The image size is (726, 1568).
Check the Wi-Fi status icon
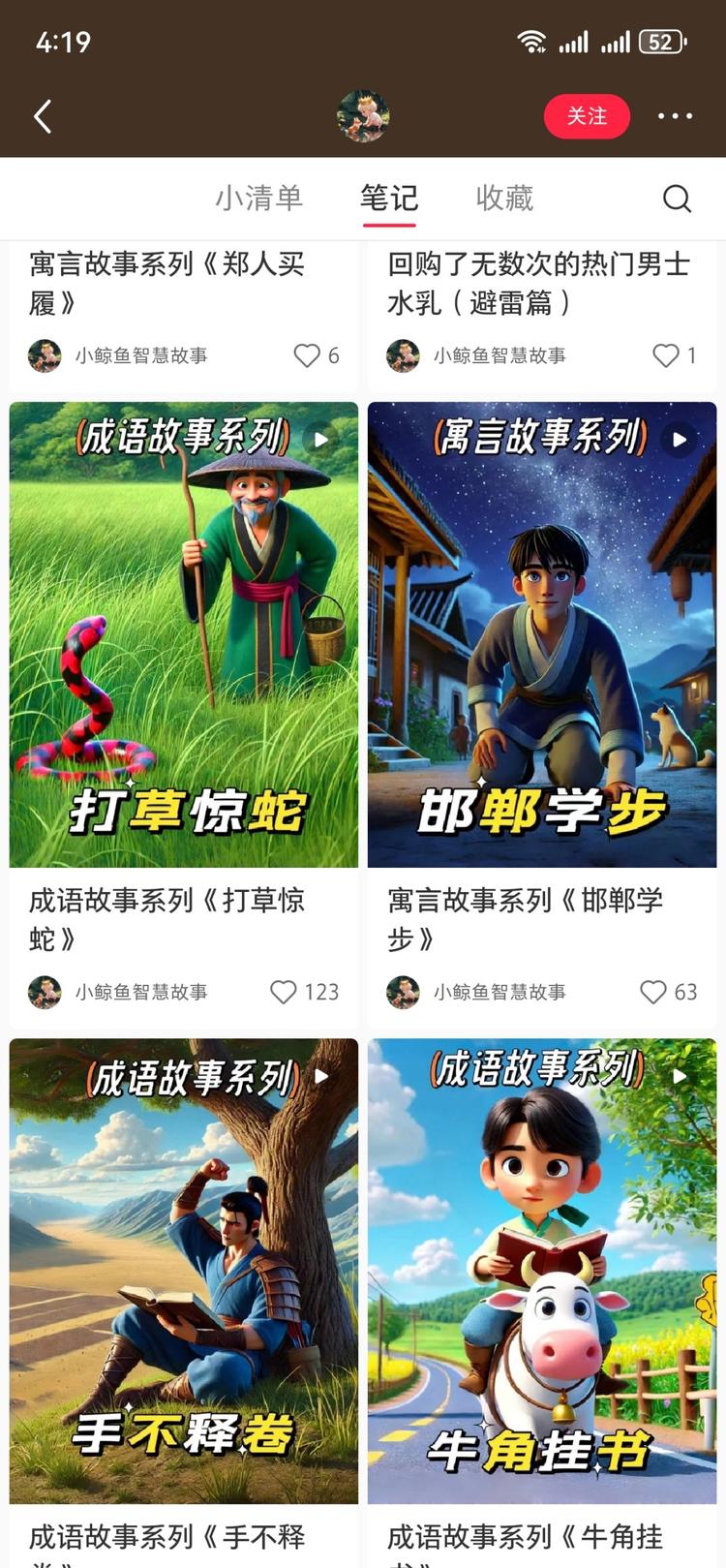click(531, 42)
